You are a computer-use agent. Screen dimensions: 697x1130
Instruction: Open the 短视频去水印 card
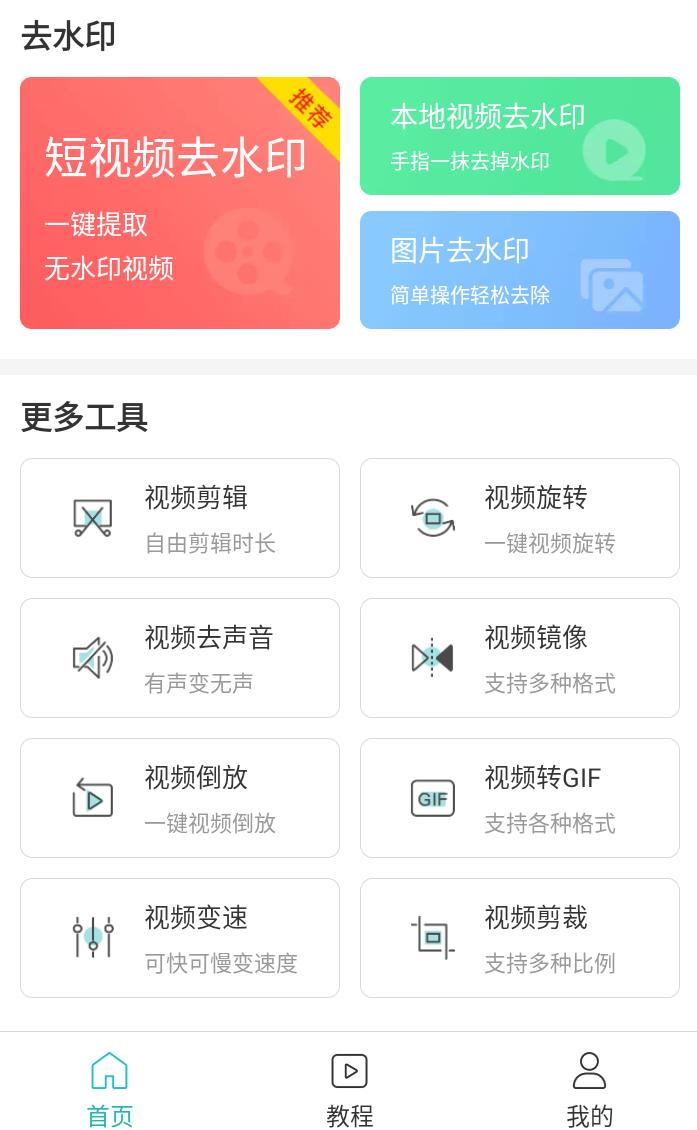(x=180, y=203)
